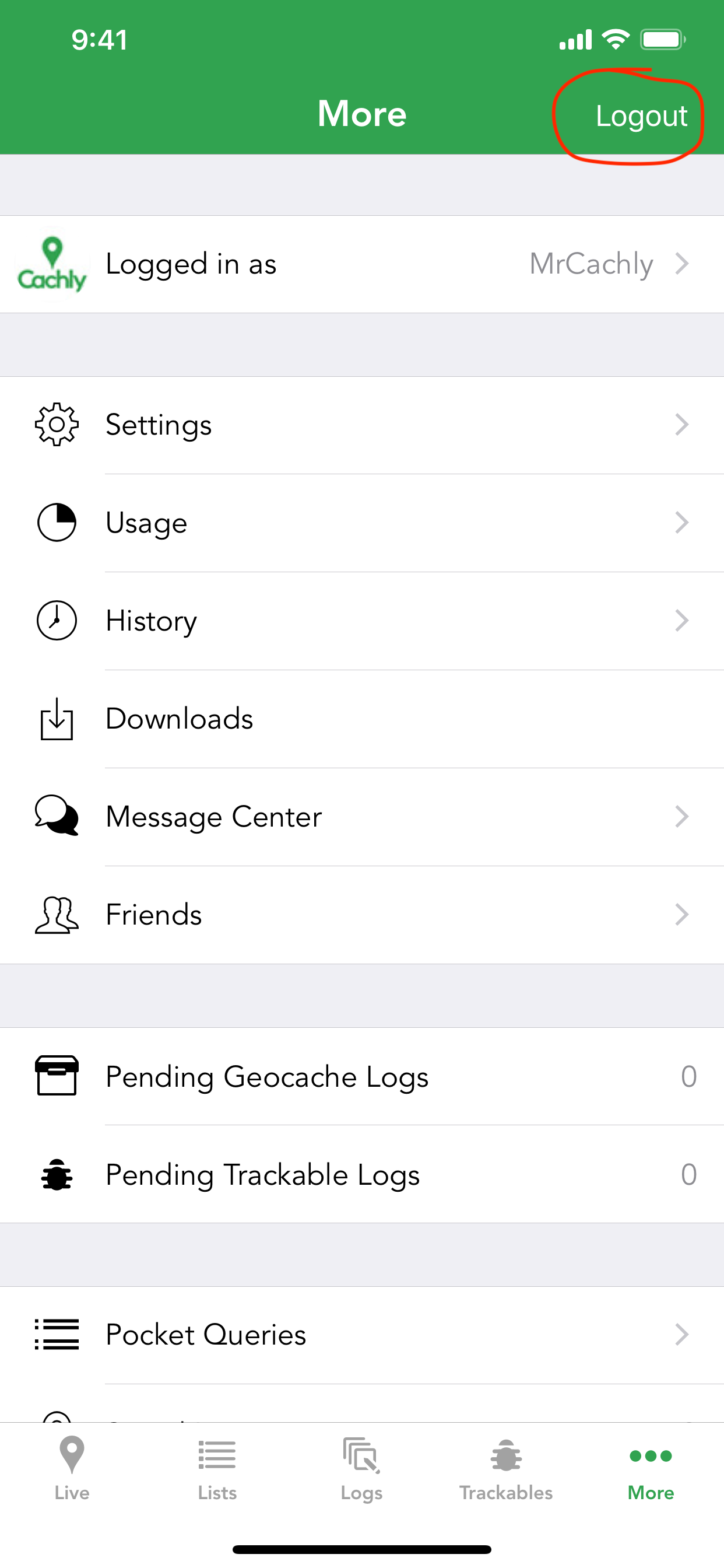This screenshot has width=724, height=1568.
Task: Open the Logged in as MrCachly row
Action: 362,264
